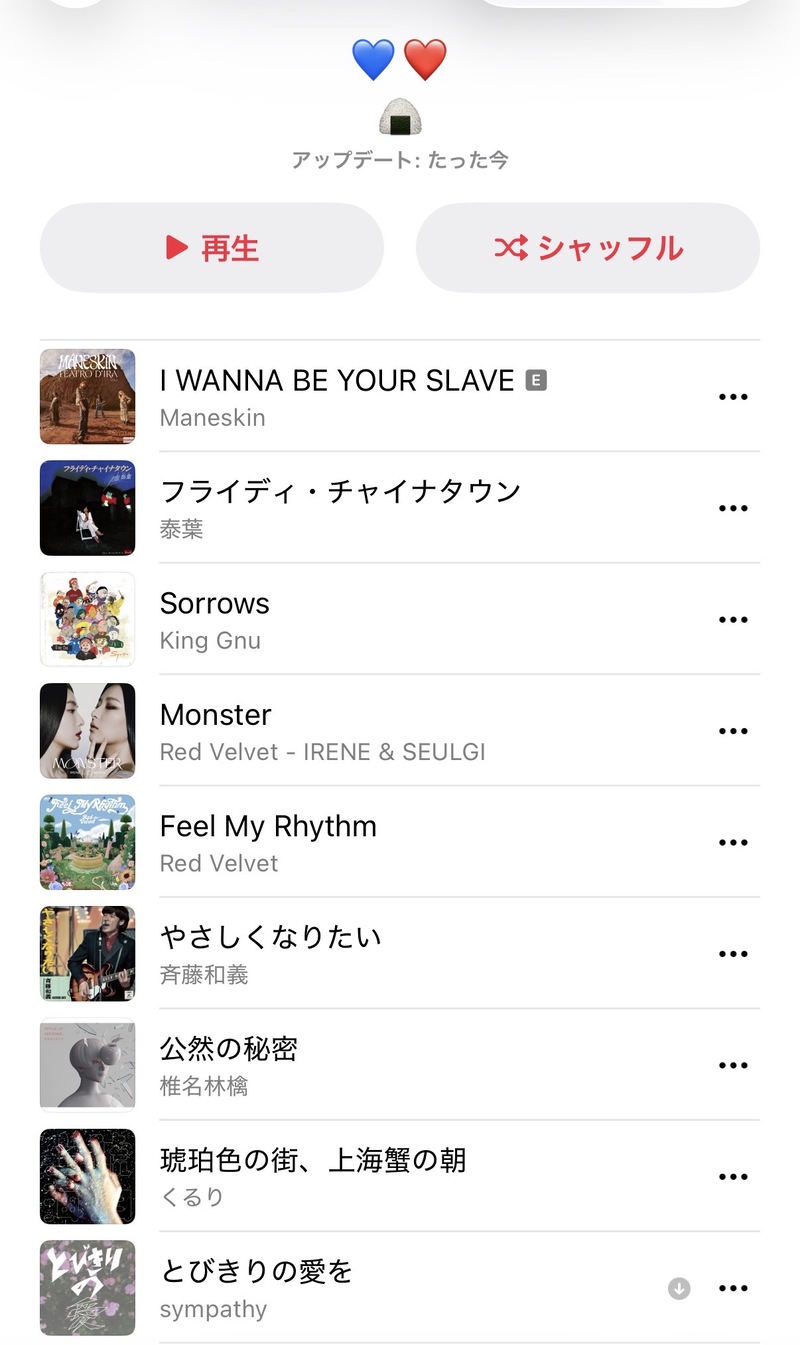Tap the 再生 play button
Viewport: 800px width, 1345px height.
(212, 248)
